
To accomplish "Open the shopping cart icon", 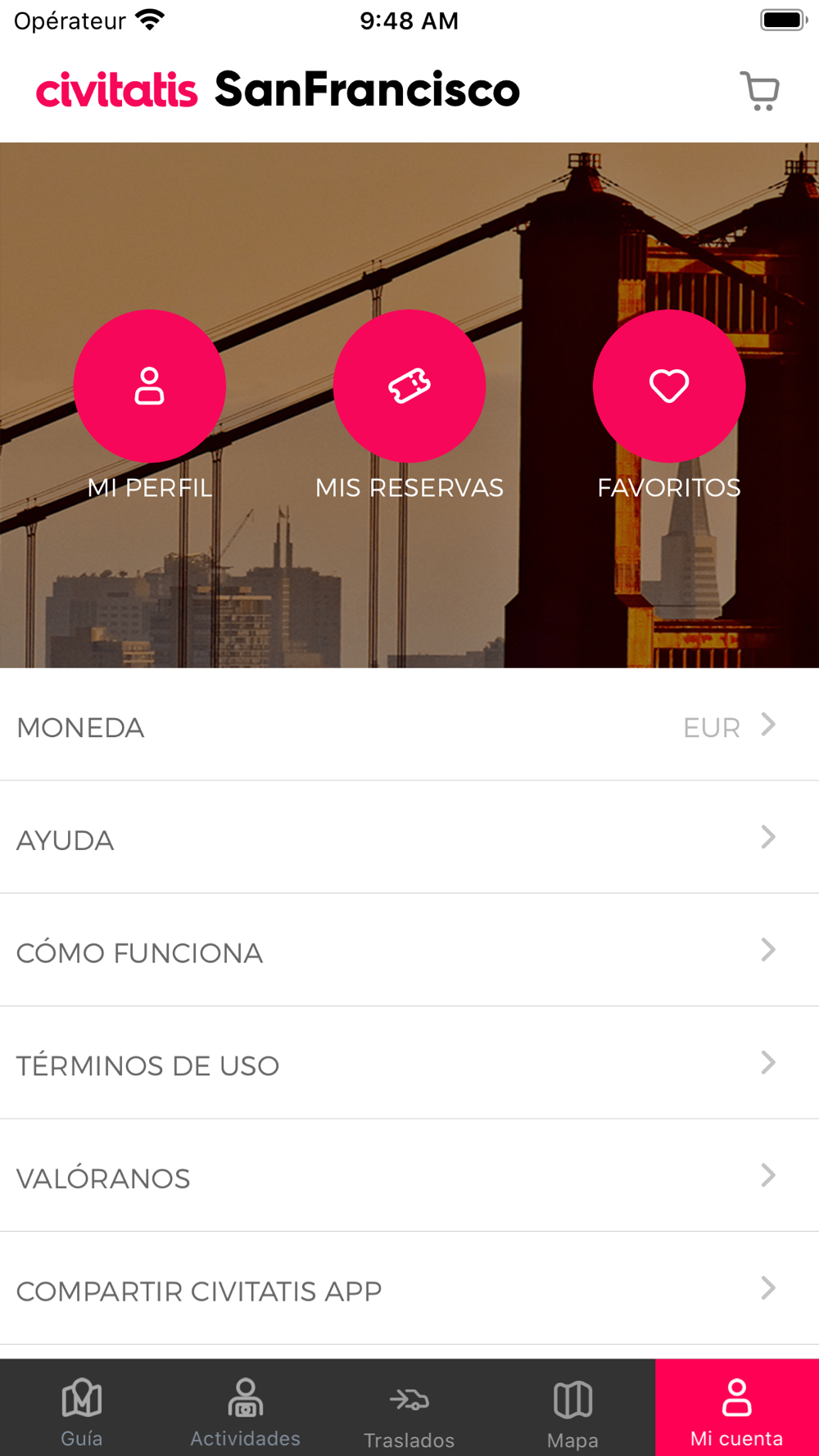I will 760,91.
